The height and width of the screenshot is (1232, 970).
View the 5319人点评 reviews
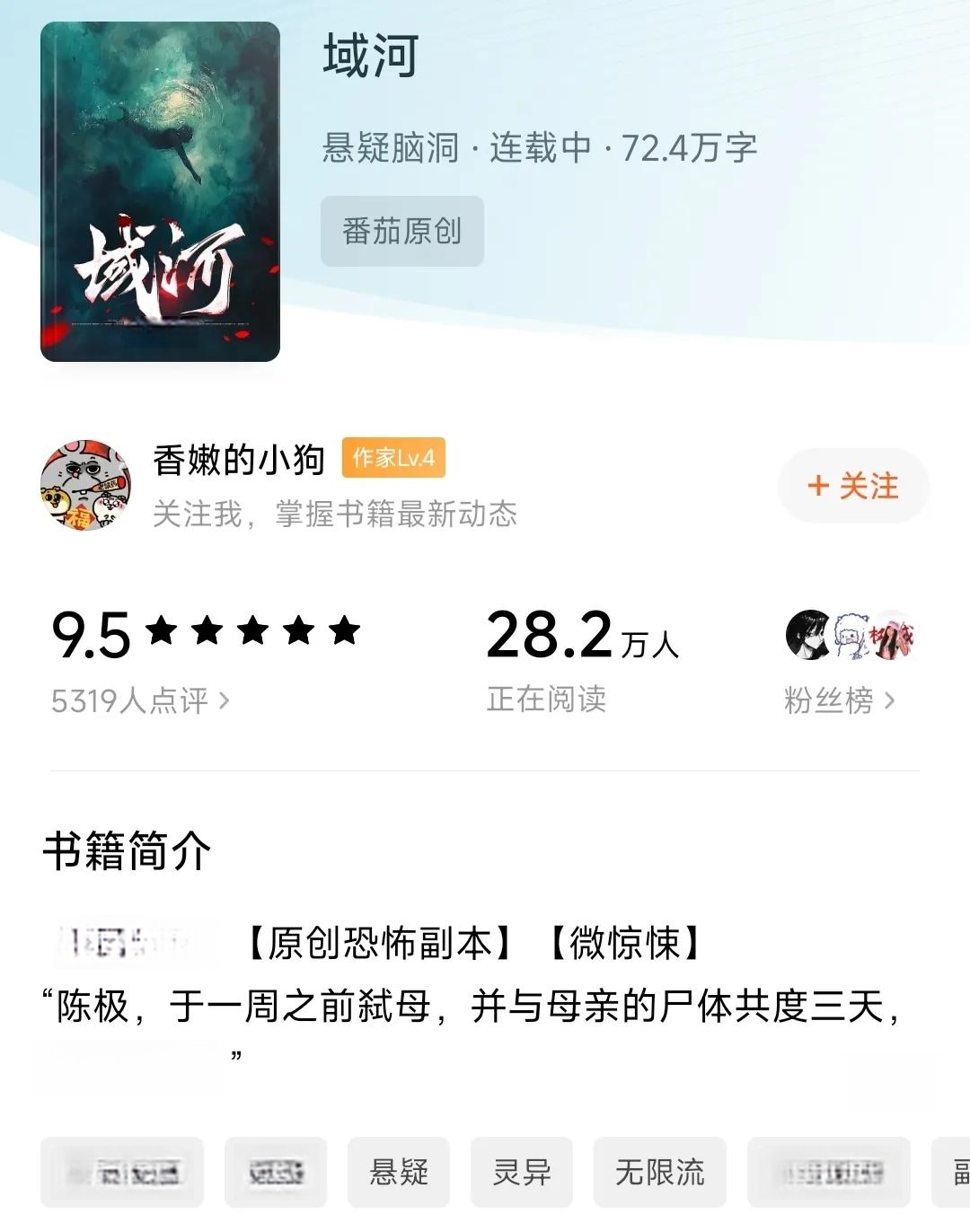[x=140, y=700]
